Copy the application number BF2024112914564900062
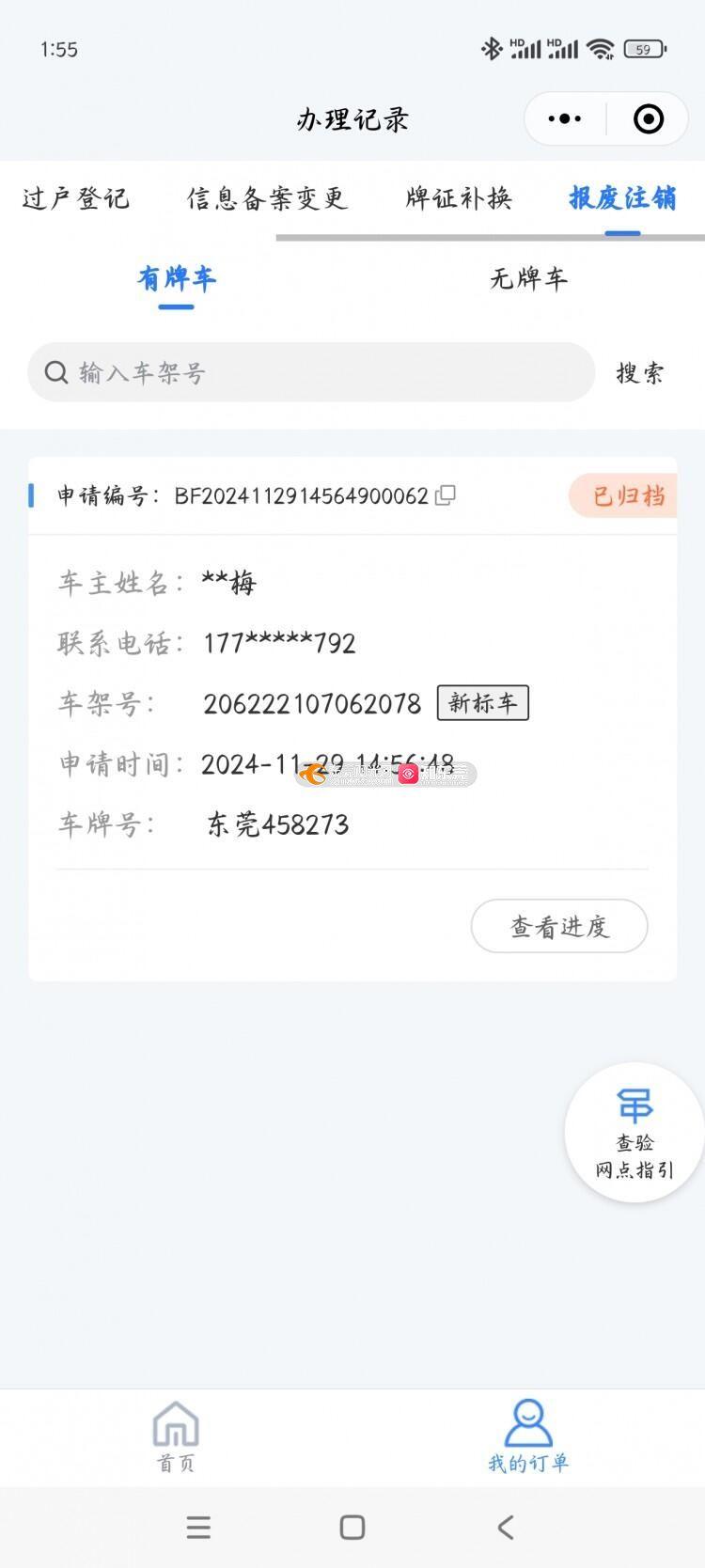This screenshot has height=1568, width=705. (446, 494)
